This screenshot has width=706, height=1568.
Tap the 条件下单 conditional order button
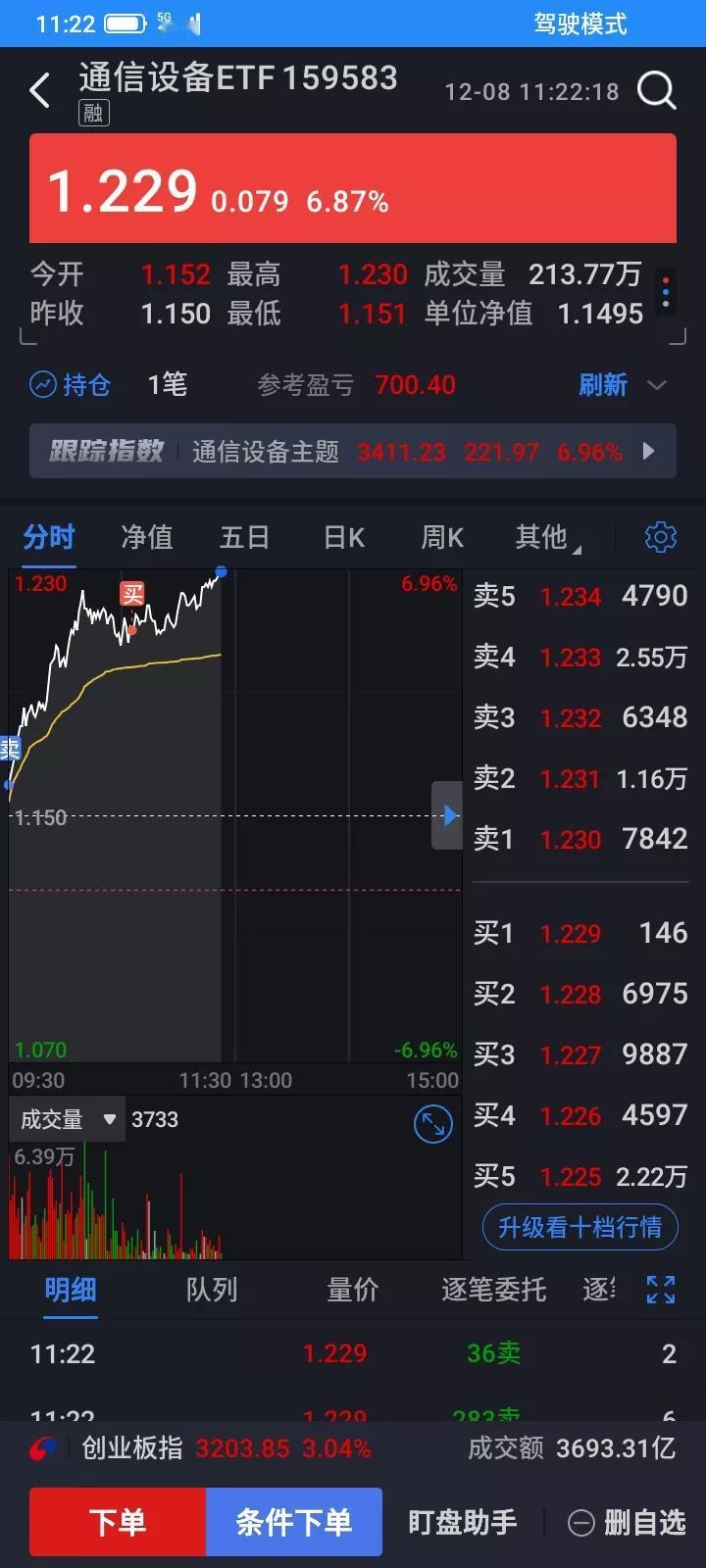pyautogui.click(x=293, y=1522)
